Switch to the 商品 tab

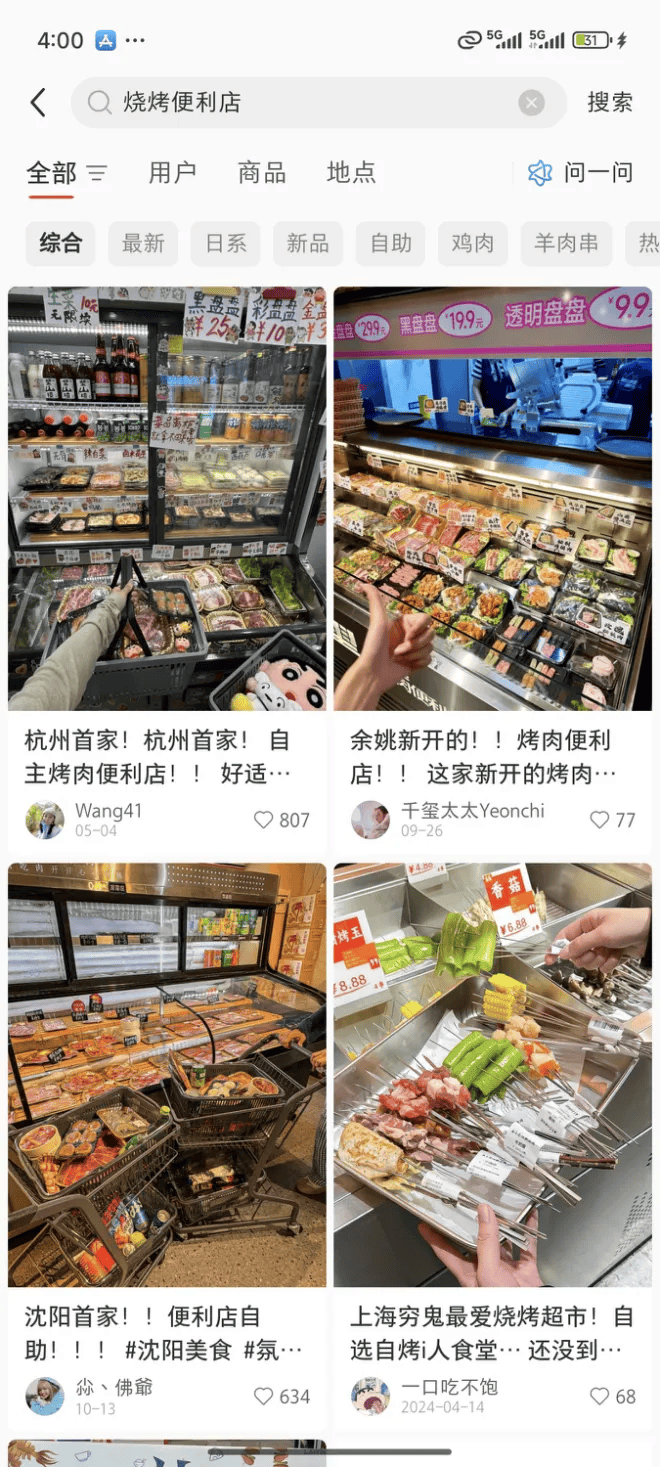click(262, 173)
